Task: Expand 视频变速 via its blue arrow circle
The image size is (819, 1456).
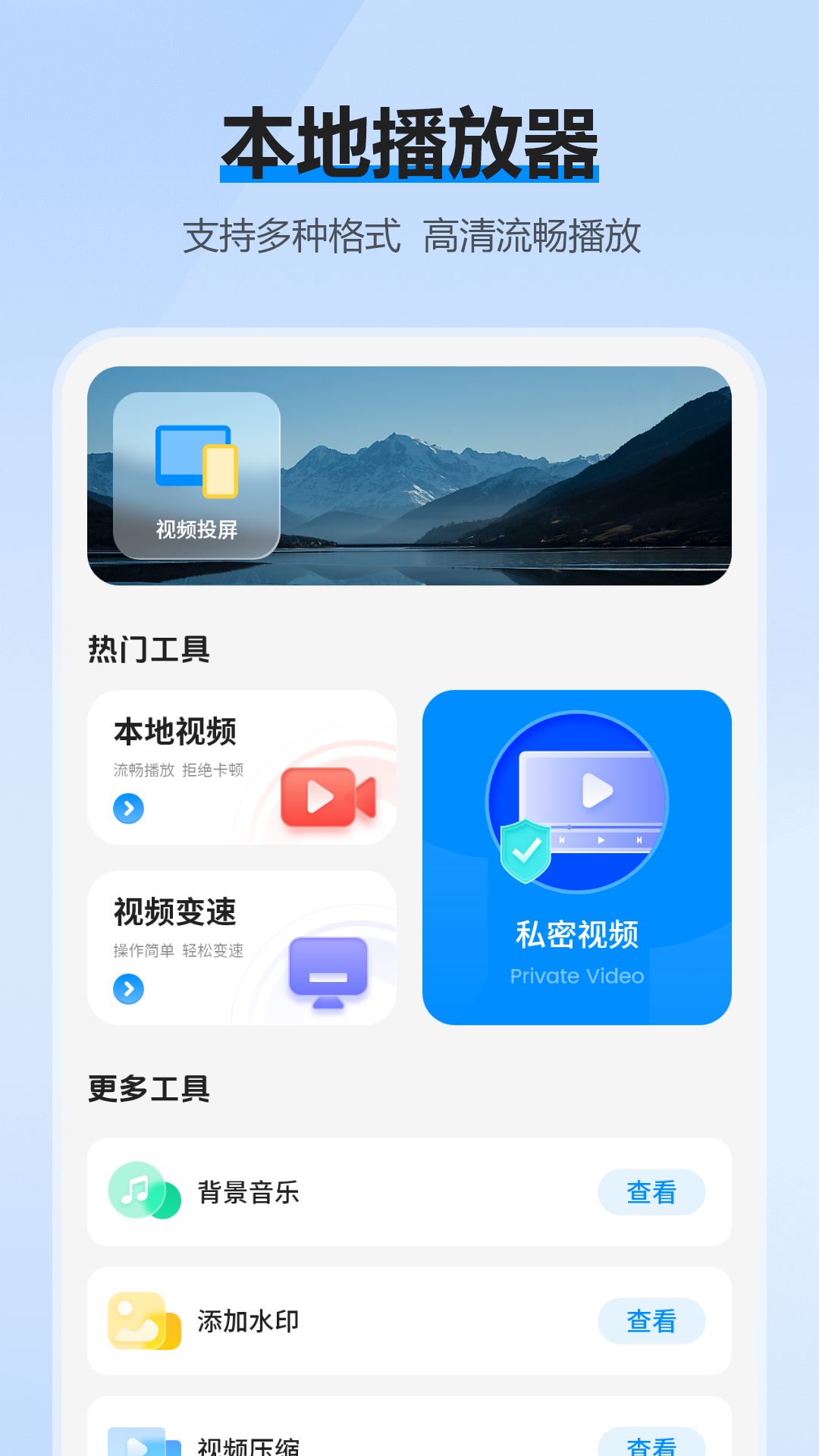Action: pos(127,988)
